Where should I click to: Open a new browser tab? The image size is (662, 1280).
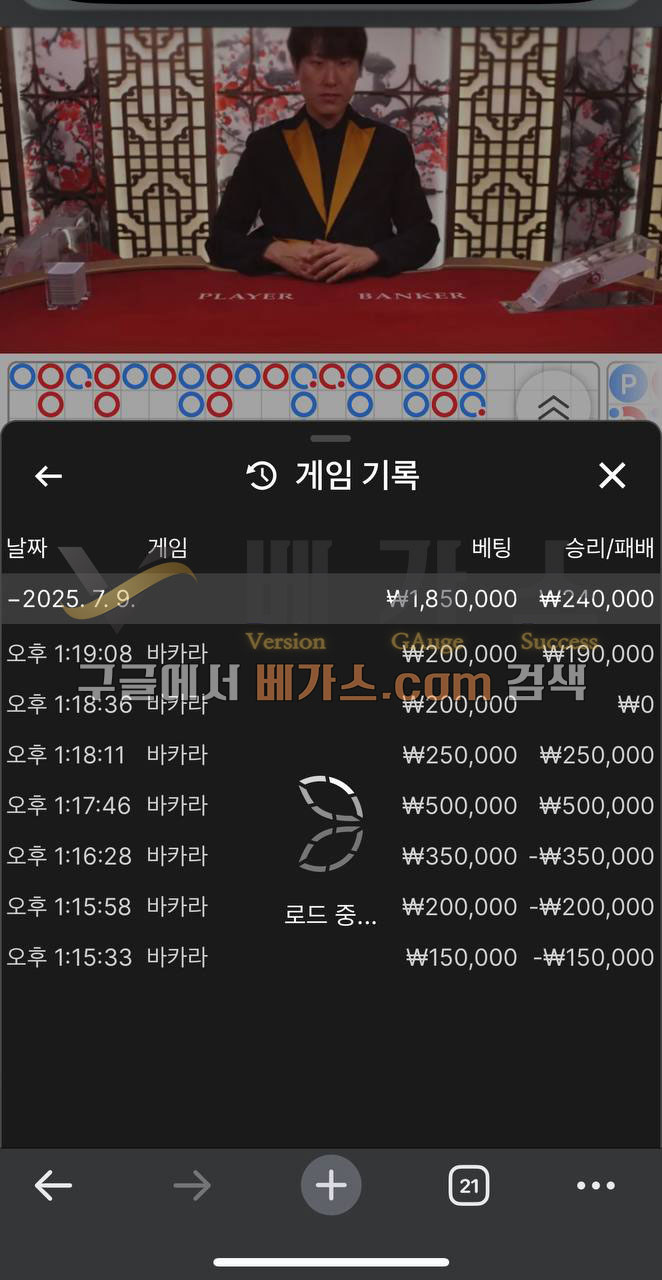(x=331, y=1186)
